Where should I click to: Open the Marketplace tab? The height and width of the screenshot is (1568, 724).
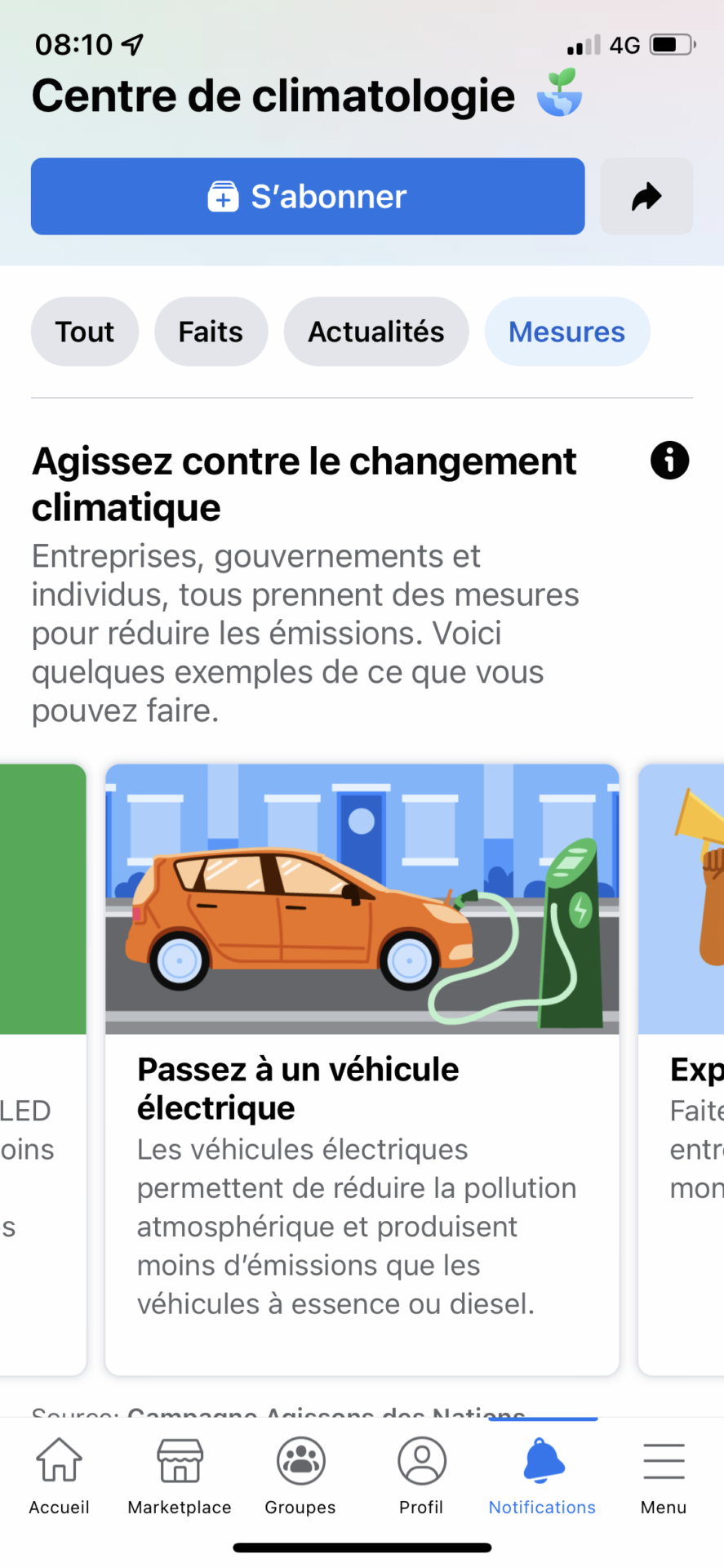pos(180,1476)
